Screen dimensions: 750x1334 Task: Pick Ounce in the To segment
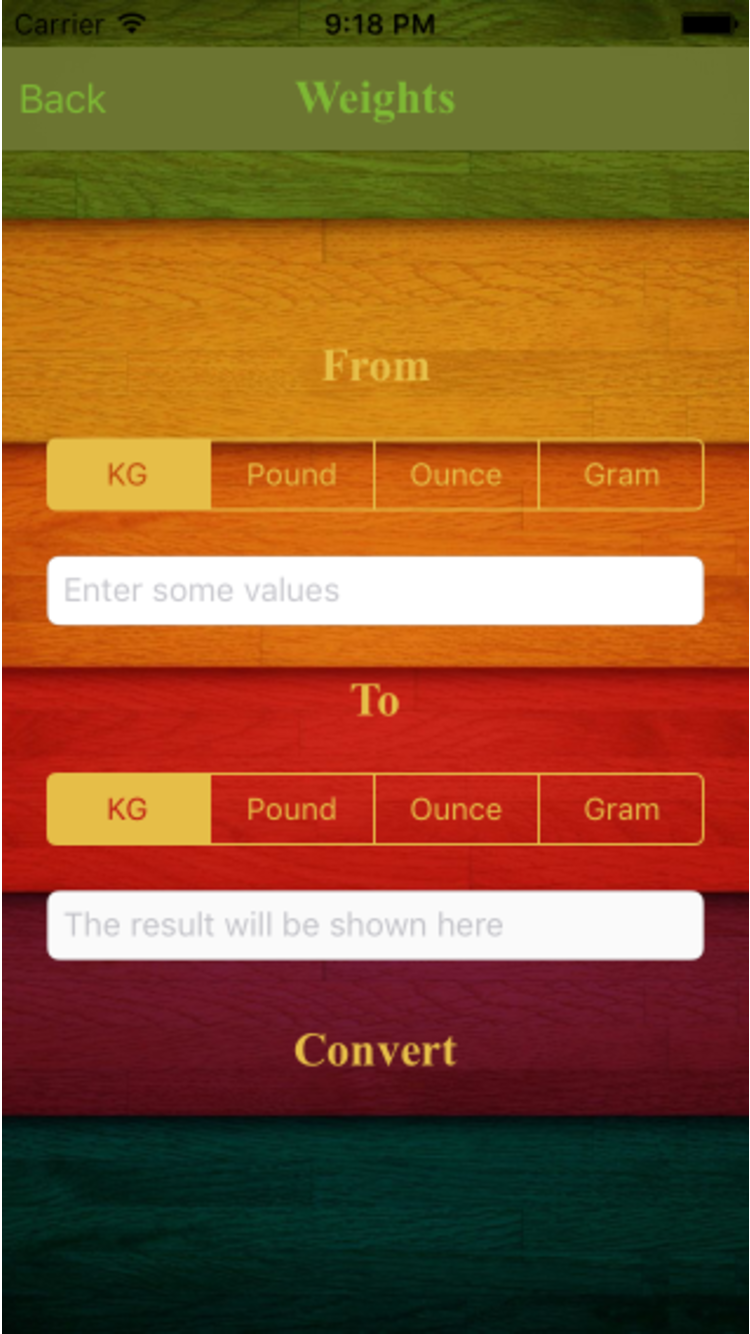(456, 809)
